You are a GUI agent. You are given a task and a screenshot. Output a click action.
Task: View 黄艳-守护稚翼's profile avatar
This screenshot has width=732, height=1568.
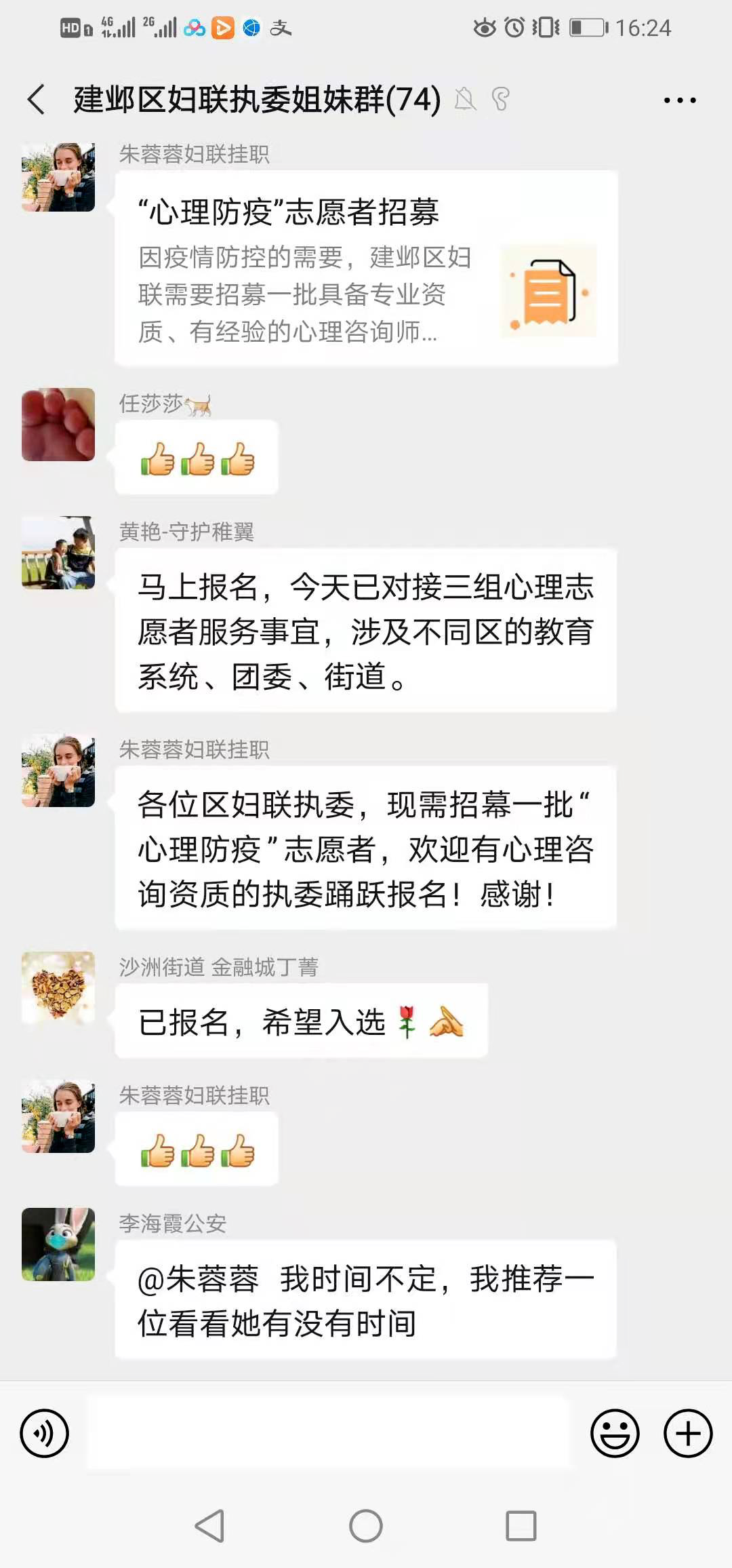[58, 553]
